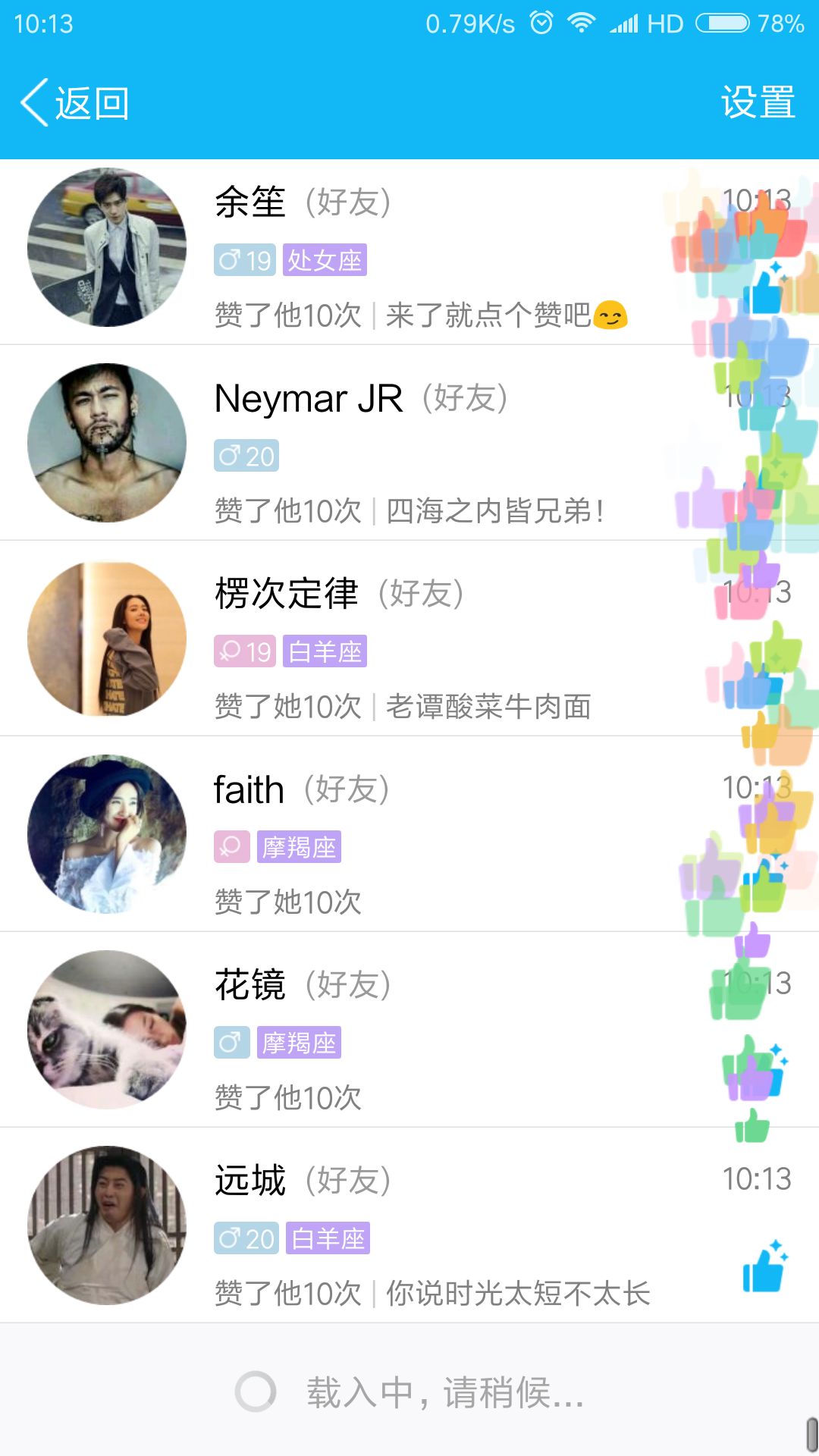
Task: Click the female gender badge beside faith
Action: tap(231, 847)
